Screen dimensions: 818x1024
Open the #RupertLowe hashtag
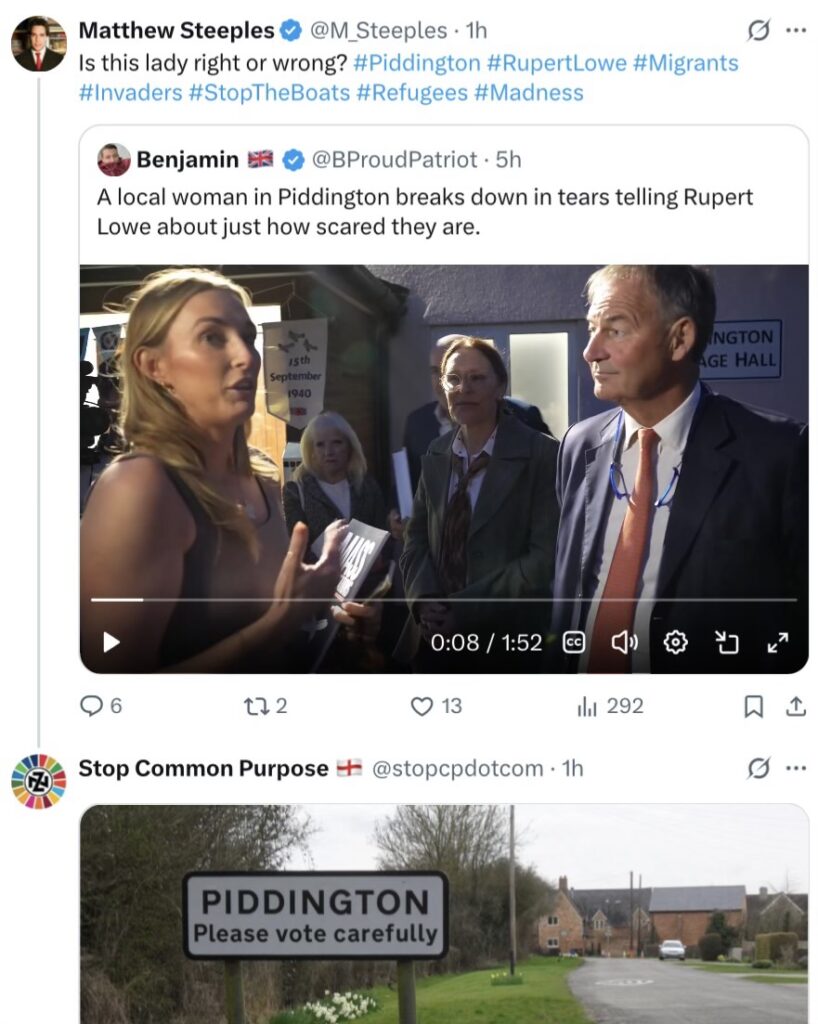(556, 63)
